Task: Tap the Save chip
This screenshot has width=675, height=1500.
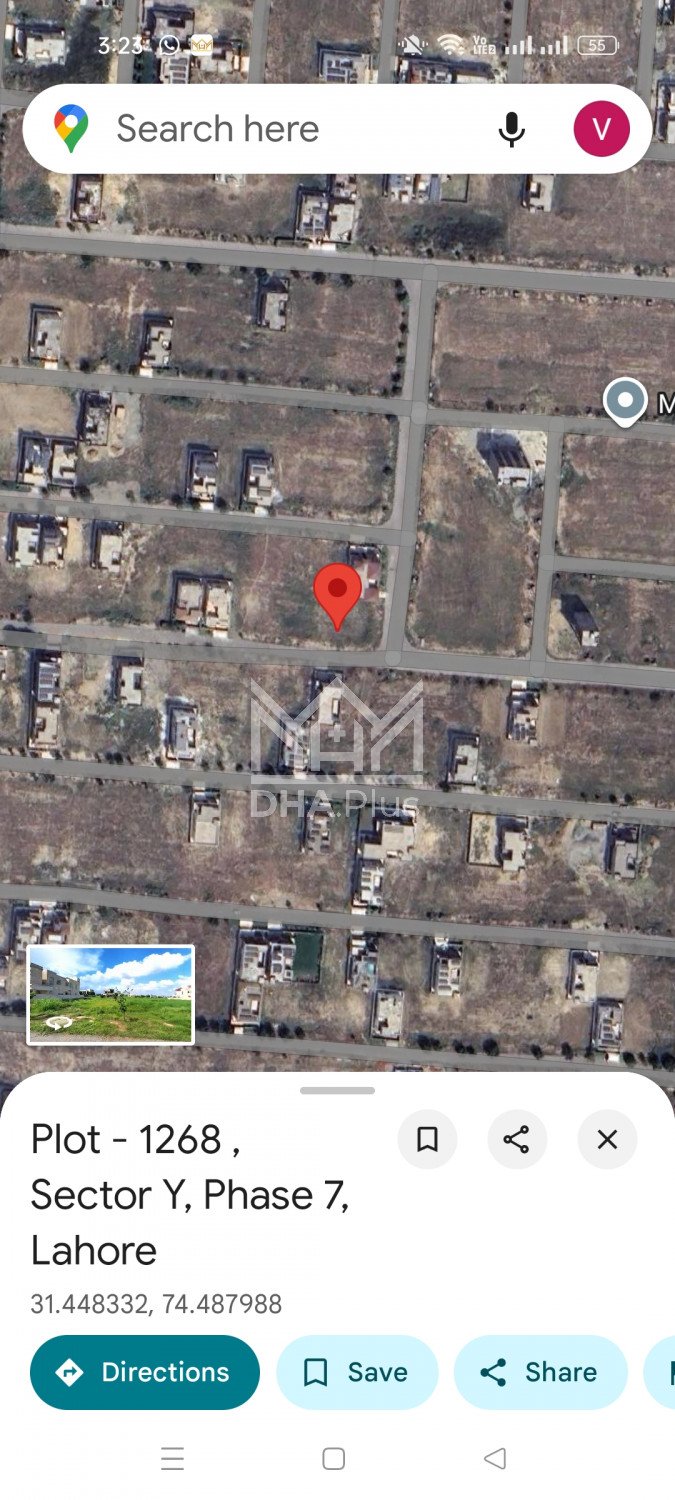Action: coord(357,1372)
